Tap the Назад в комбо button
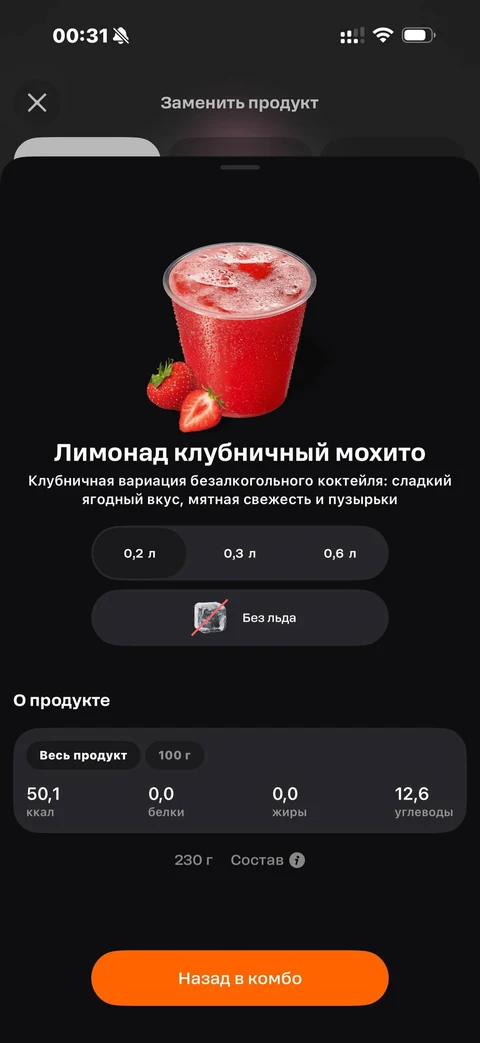480x1043 pixels. point(240,978)
